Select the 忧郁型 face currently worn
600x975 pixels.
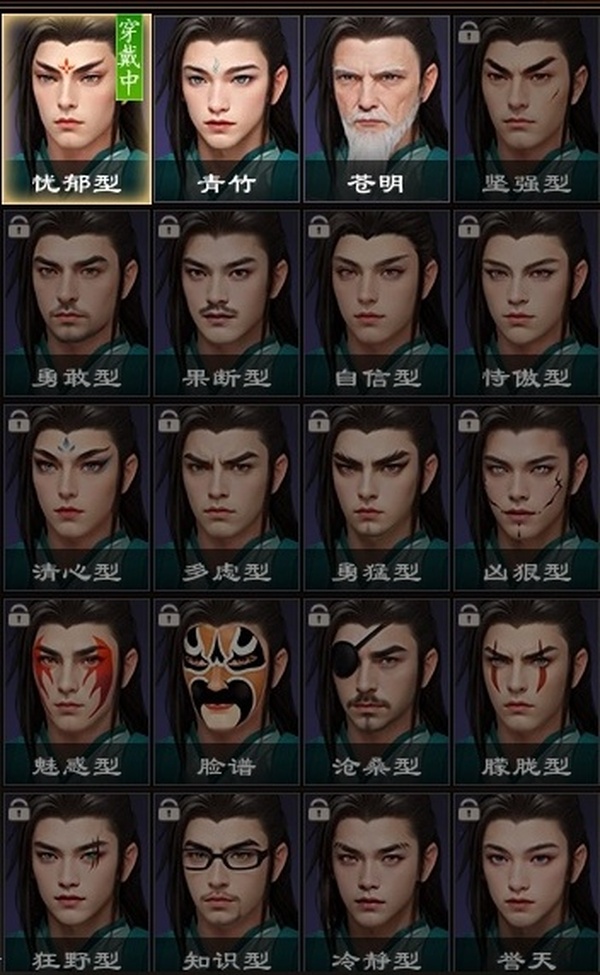tap(77, 107)
